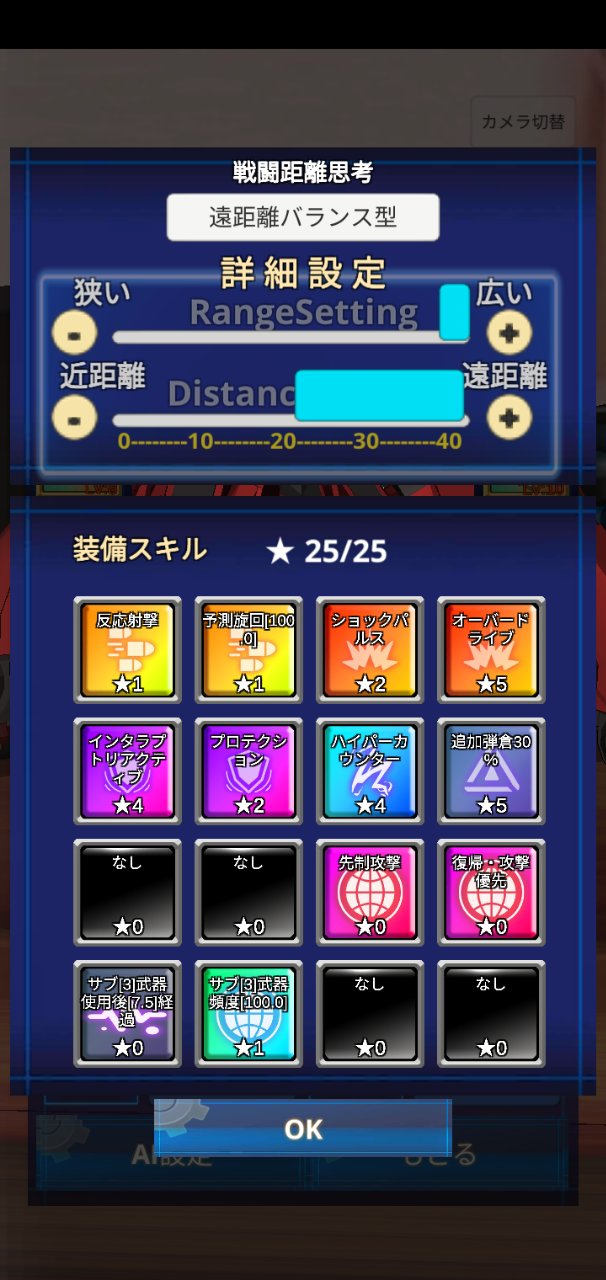The image size is (606, 1280).
Task: Select the 復帰・攻撃優先 skill slot
Action: coord(491,893)
